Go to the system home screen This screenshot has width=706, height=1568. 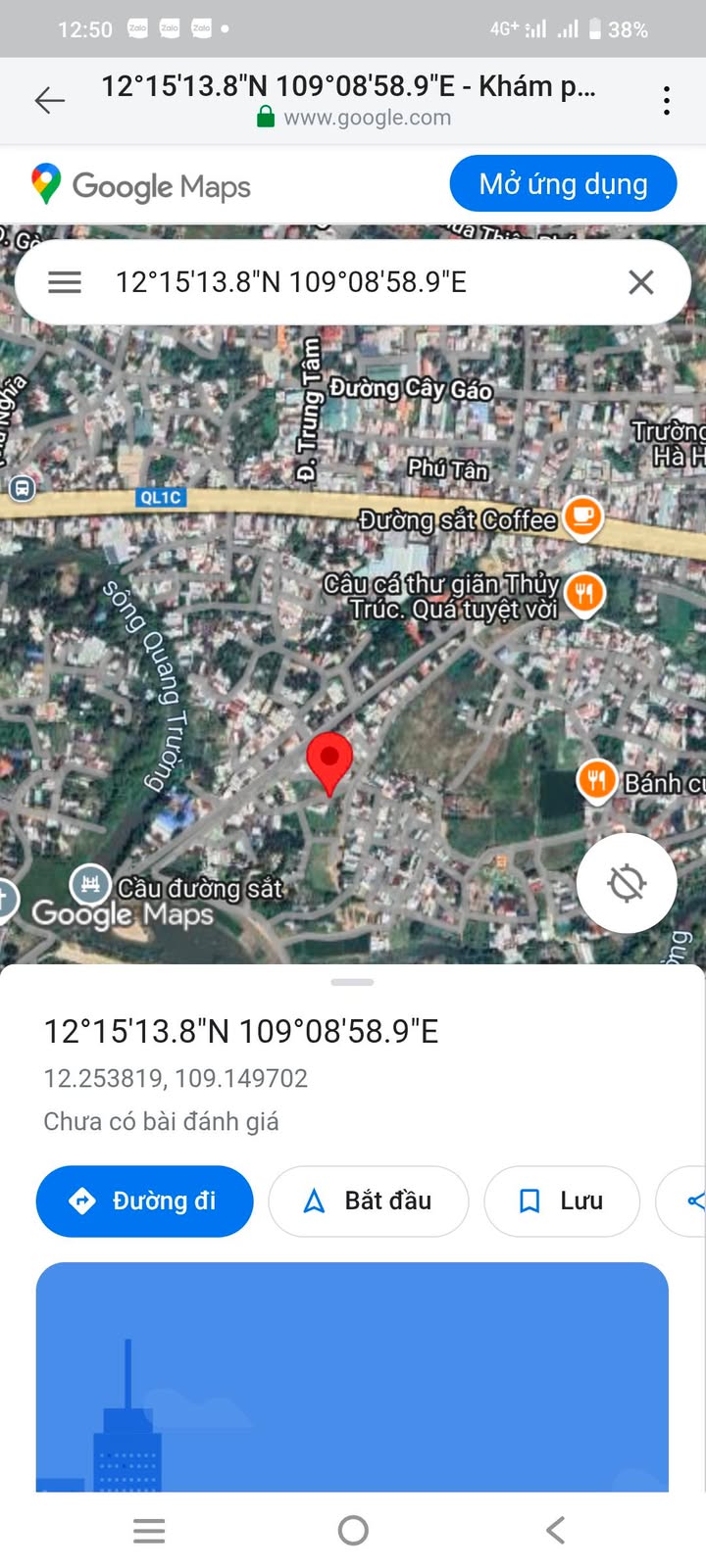[x=353, y=1530]
